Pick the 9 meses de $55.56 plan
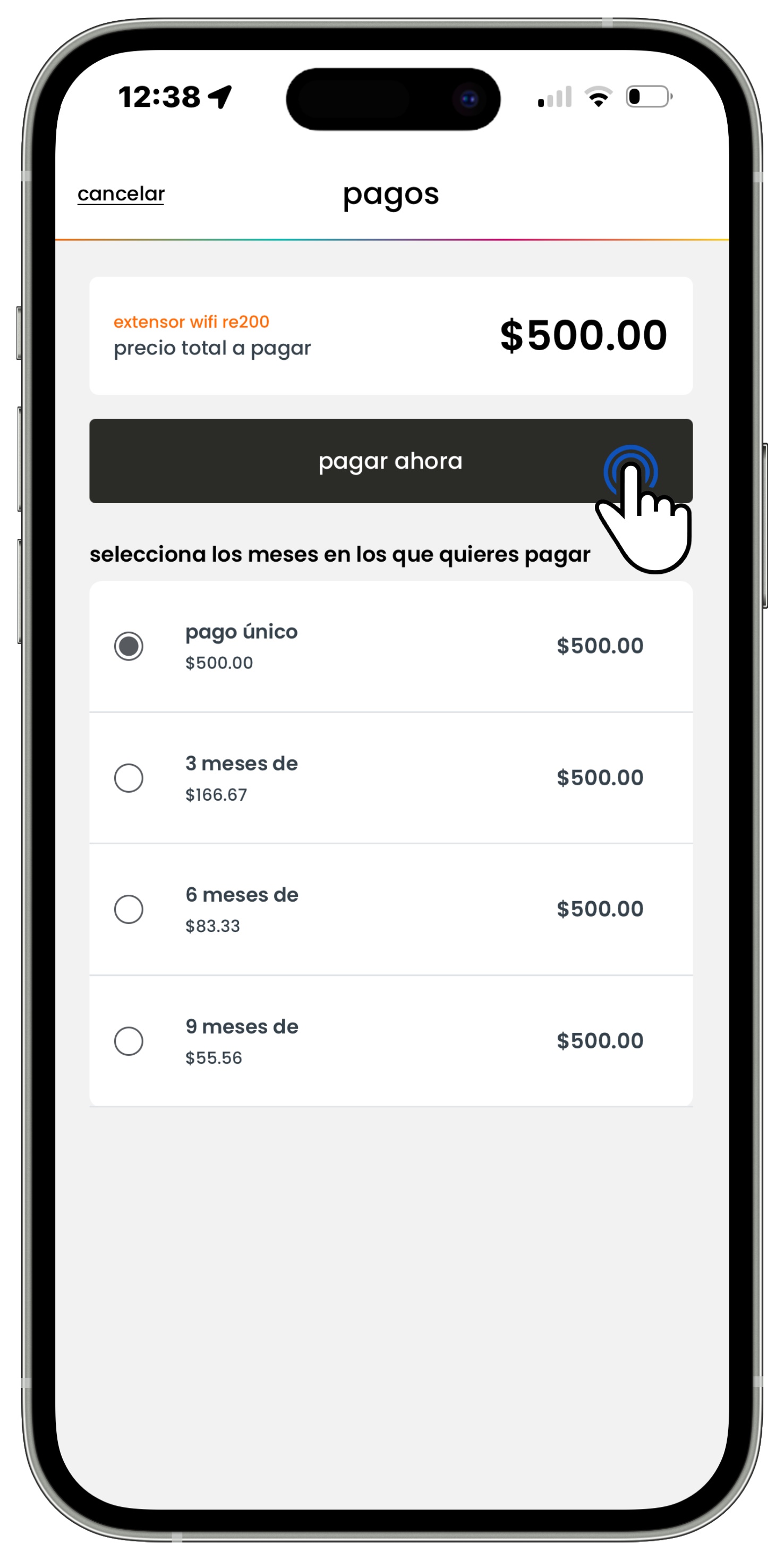 pyautogui.click(x=391, y=1041)
